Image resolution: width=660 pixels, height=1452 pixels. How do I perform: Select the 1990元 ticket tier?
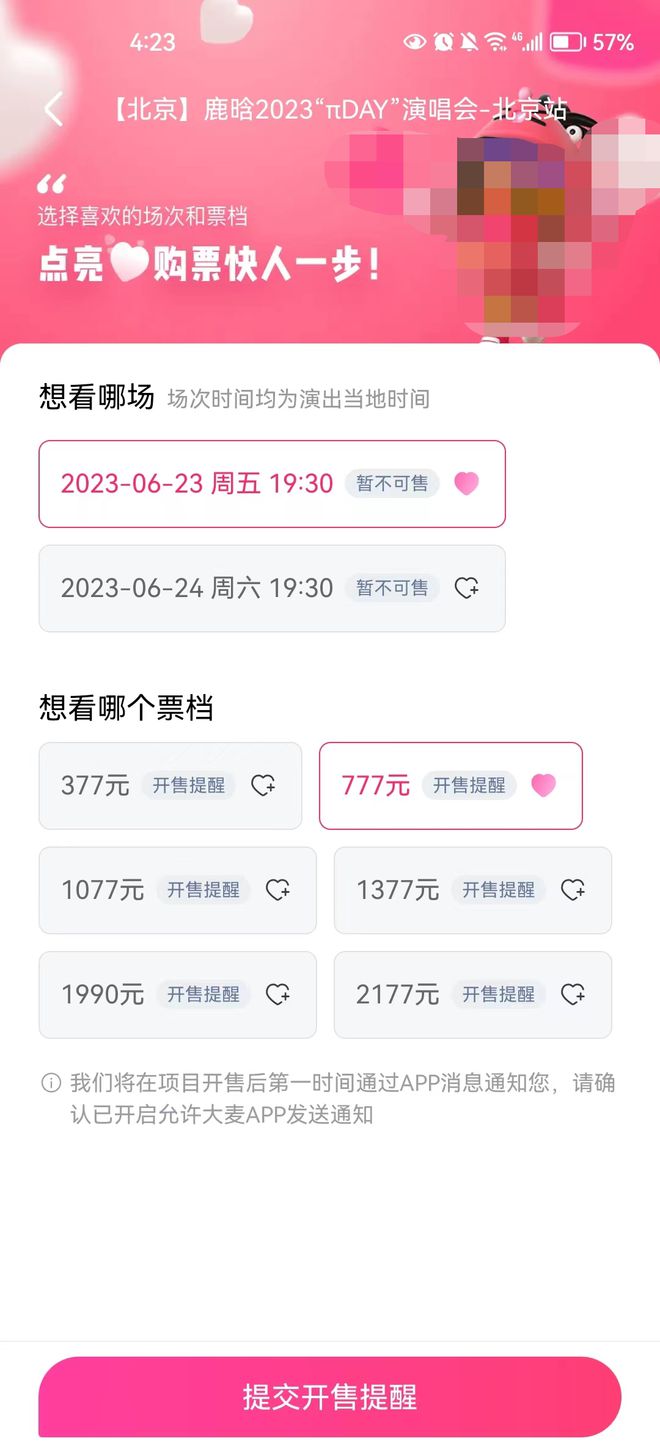pos(177,995)
